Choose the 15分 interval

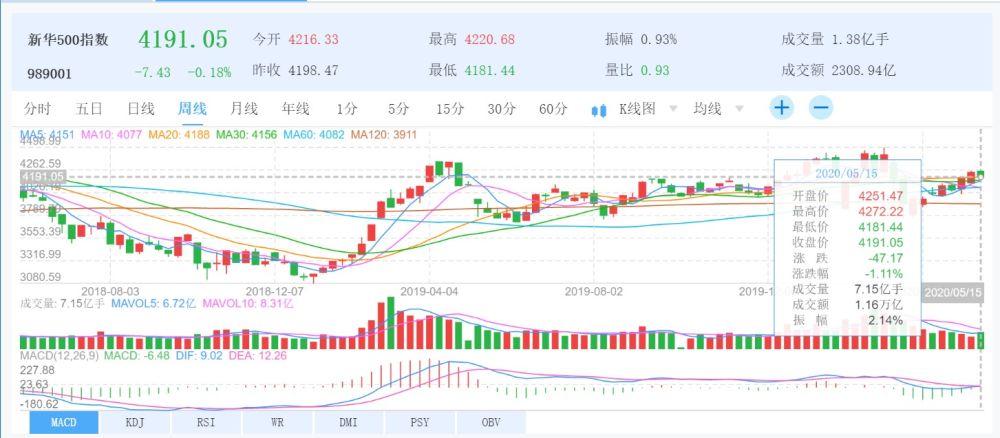click(x=450, y=108)
